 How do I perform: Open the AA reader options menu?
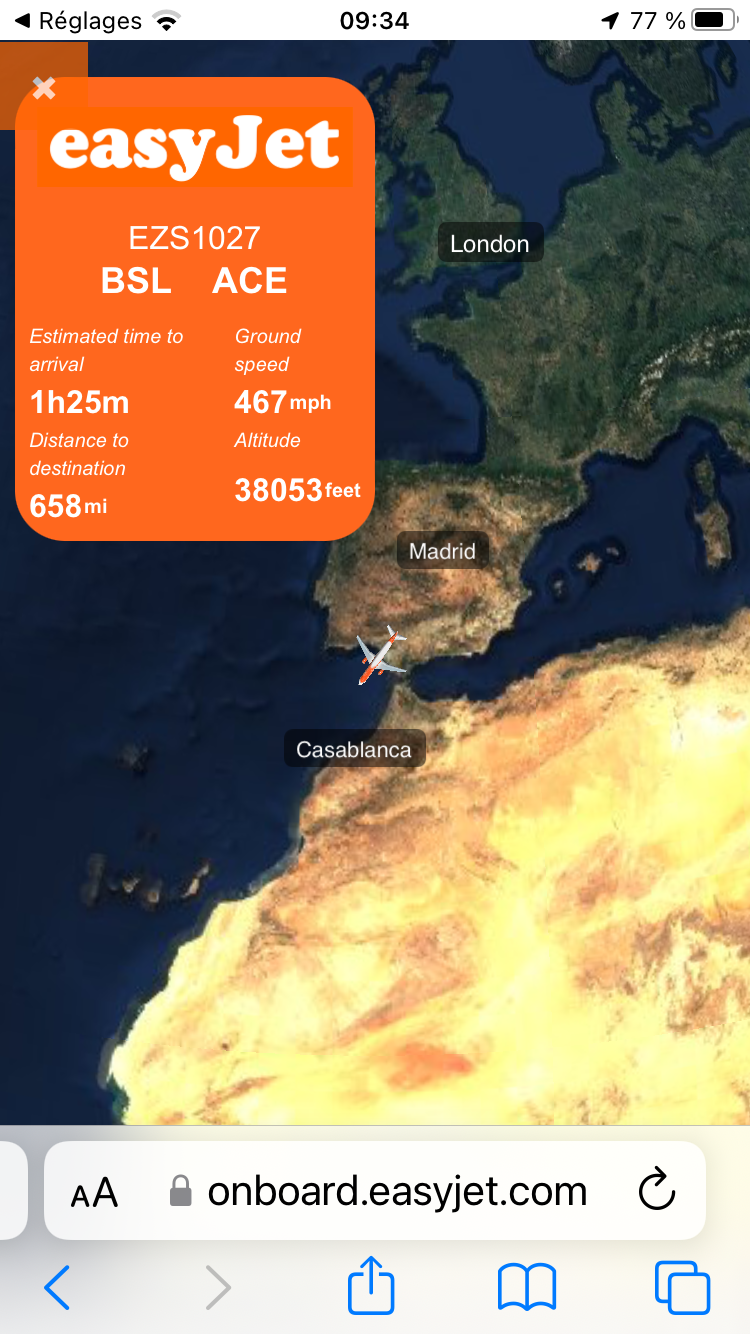point(94,1192)
